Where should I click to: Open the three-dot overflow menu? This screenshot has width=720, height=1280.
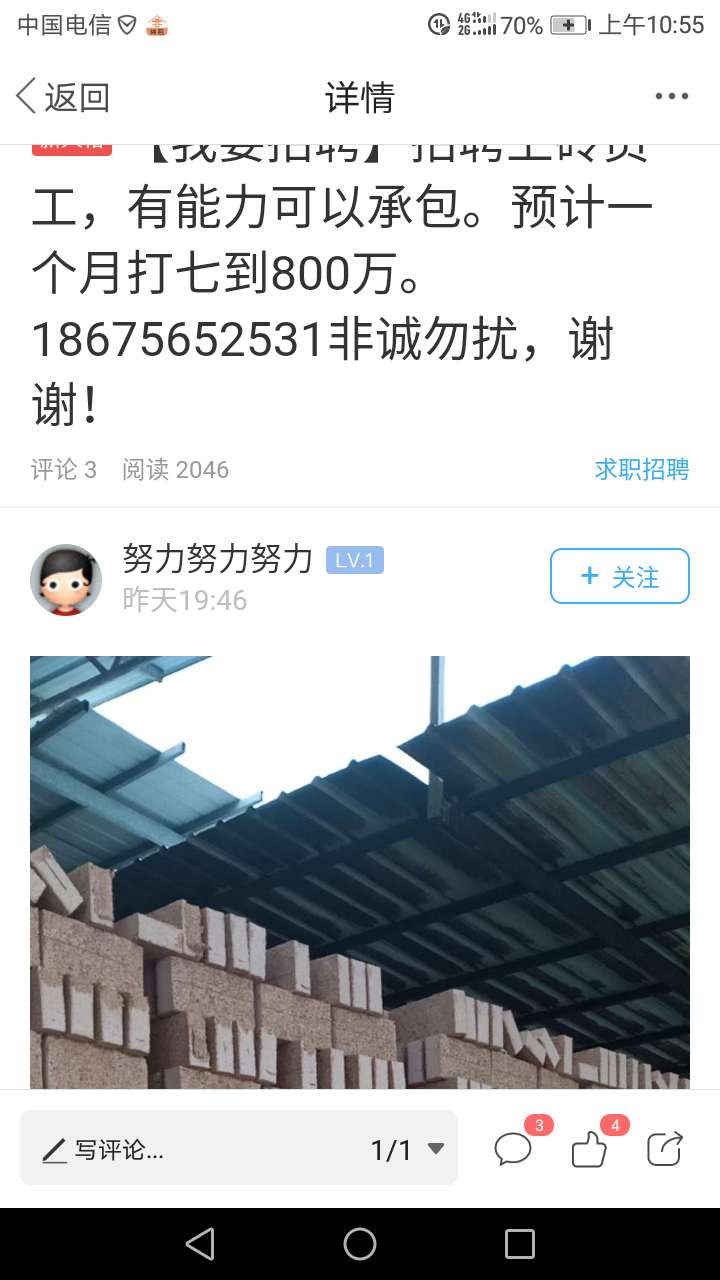tap(671, 97)
